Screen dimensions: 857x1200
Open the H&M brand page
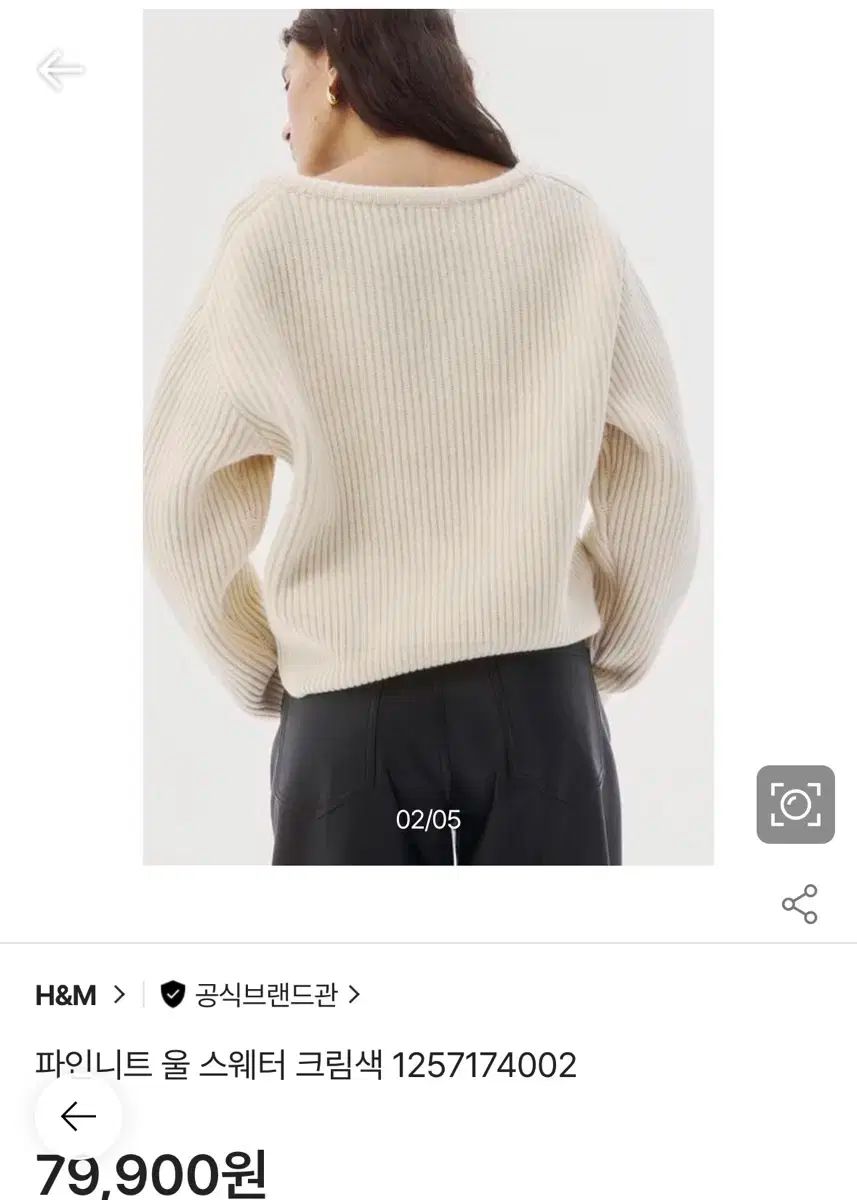[x=80, y=994]
